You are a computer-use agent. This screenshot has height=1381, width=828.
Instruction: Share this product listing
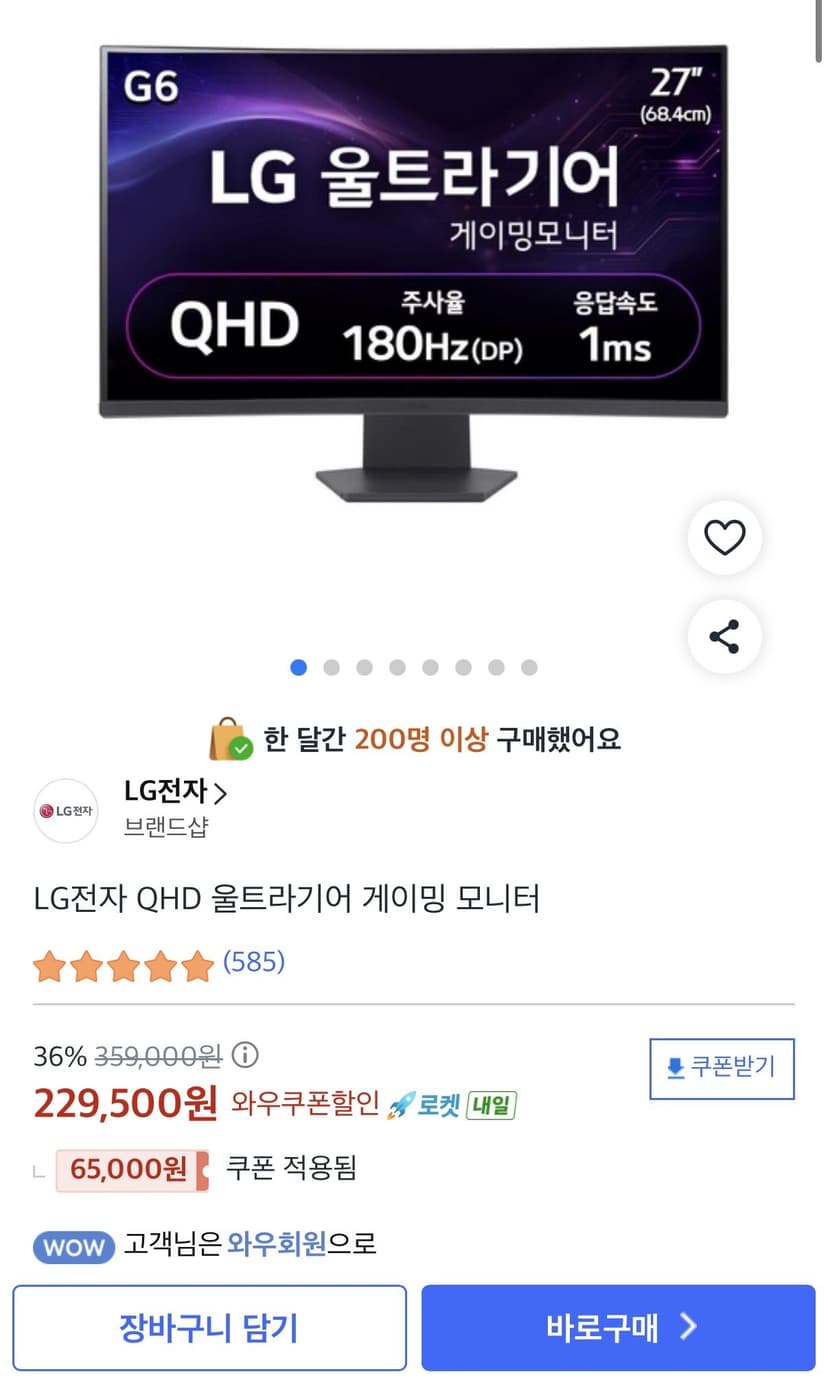tap(724, 636)
